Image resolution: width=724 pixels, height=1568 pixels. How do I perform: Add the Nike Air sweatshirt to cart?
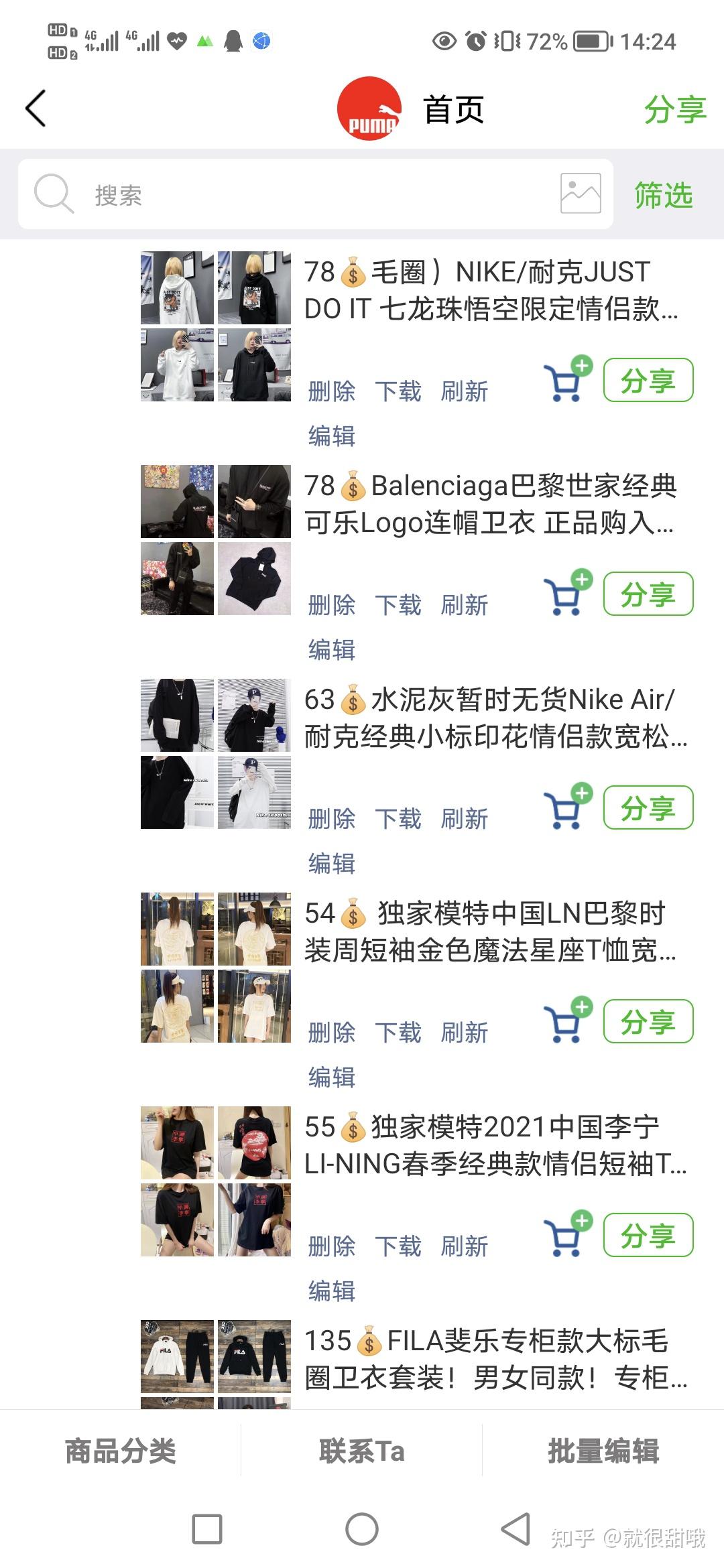click(x=567, y=807)
